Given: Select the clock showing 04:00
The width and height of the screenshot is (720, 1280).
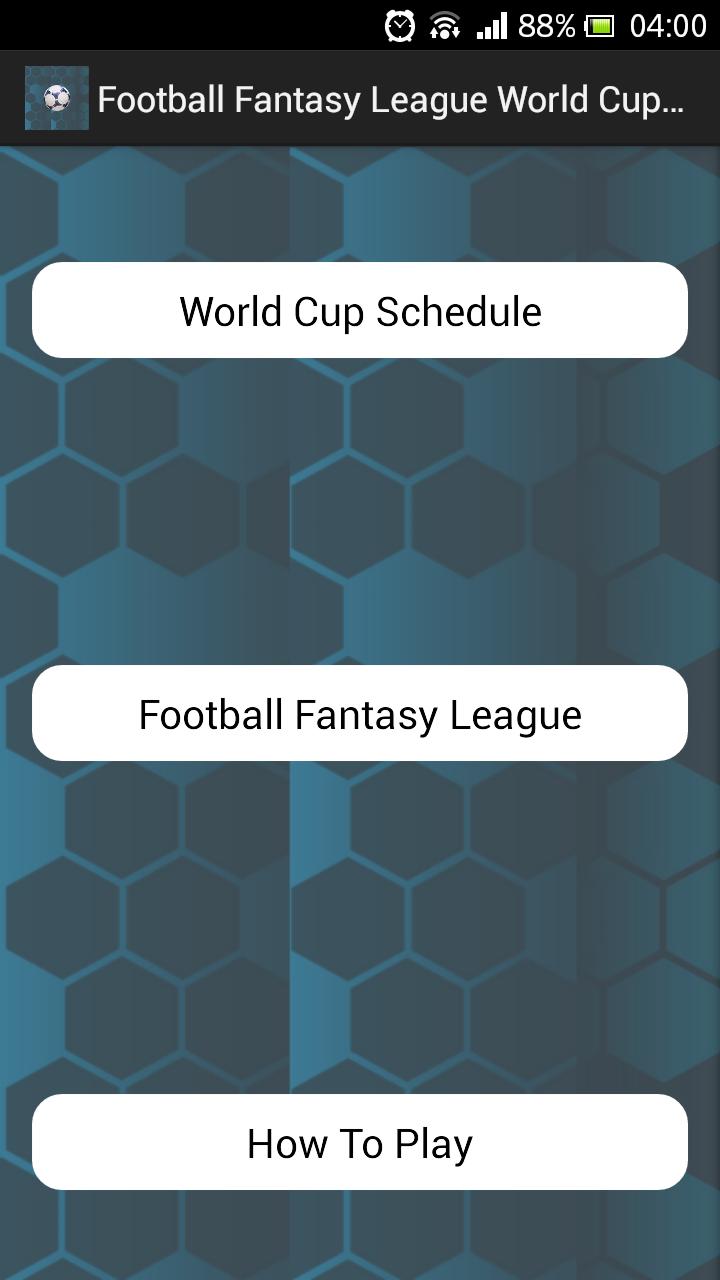Looking at the screenshot, I should 666,26.
